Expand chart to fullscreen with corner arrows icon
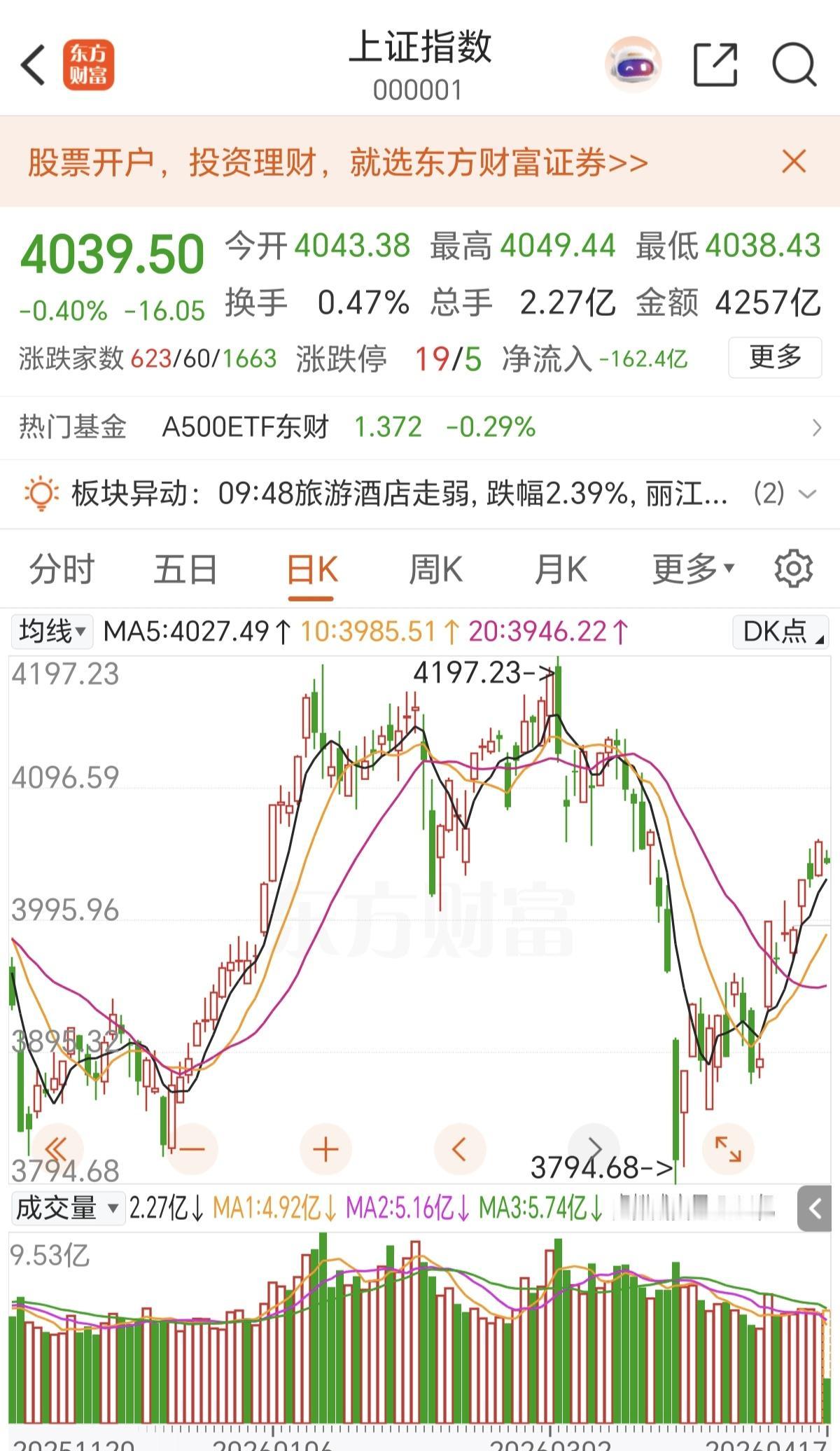Viewport: 840px width, 1451px height. point(728,1148)
